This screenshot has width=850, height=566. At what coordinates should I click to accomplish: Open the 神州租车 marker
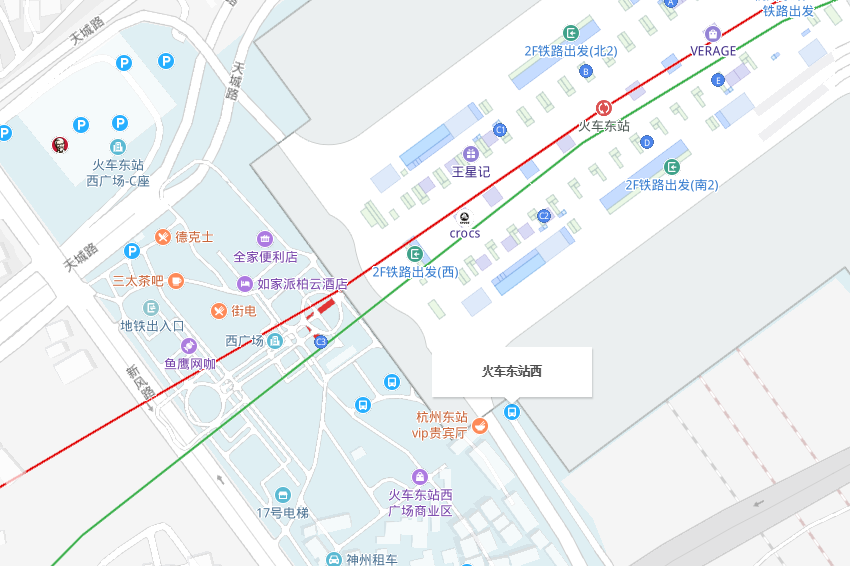[333, 559]
